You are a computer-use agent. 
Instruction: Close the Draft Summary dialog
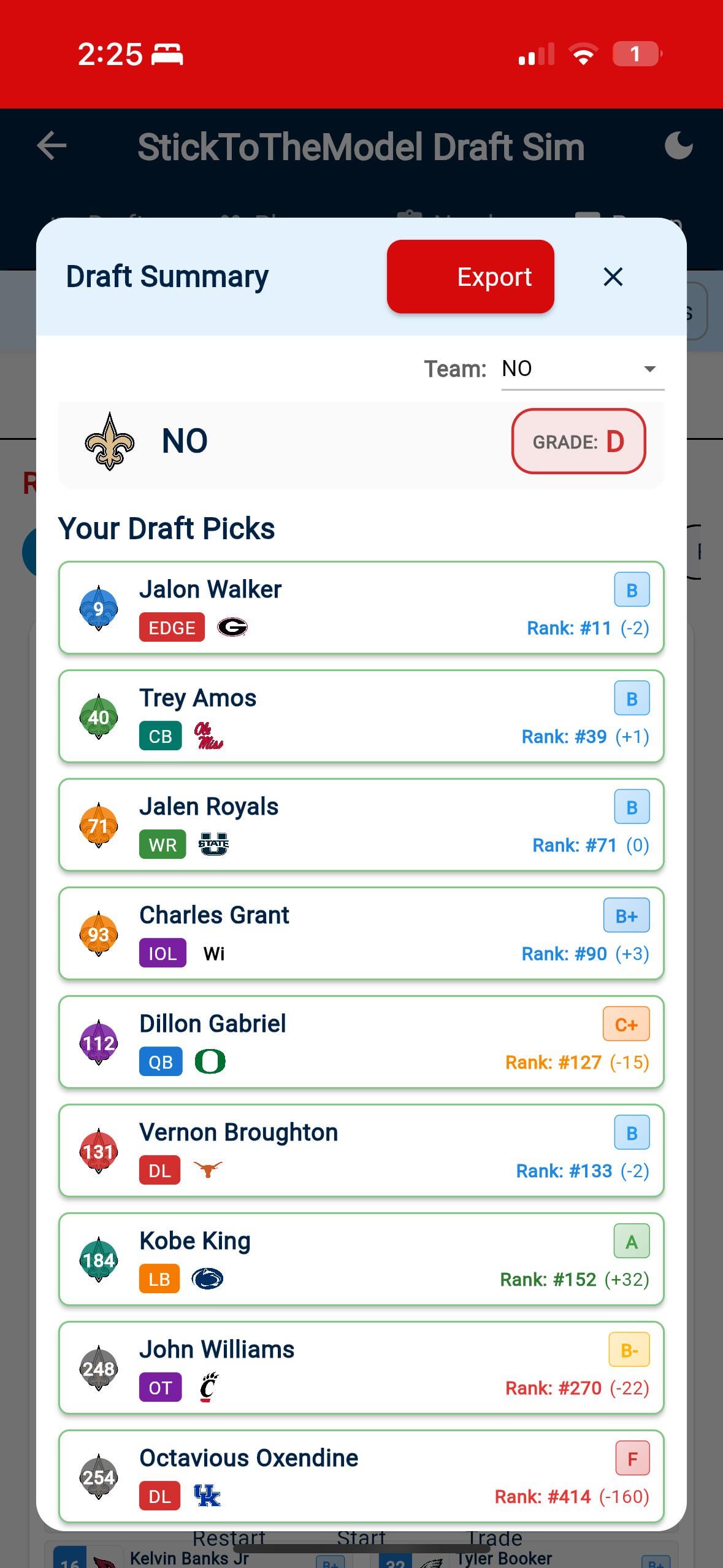click(x=613, y=277)
